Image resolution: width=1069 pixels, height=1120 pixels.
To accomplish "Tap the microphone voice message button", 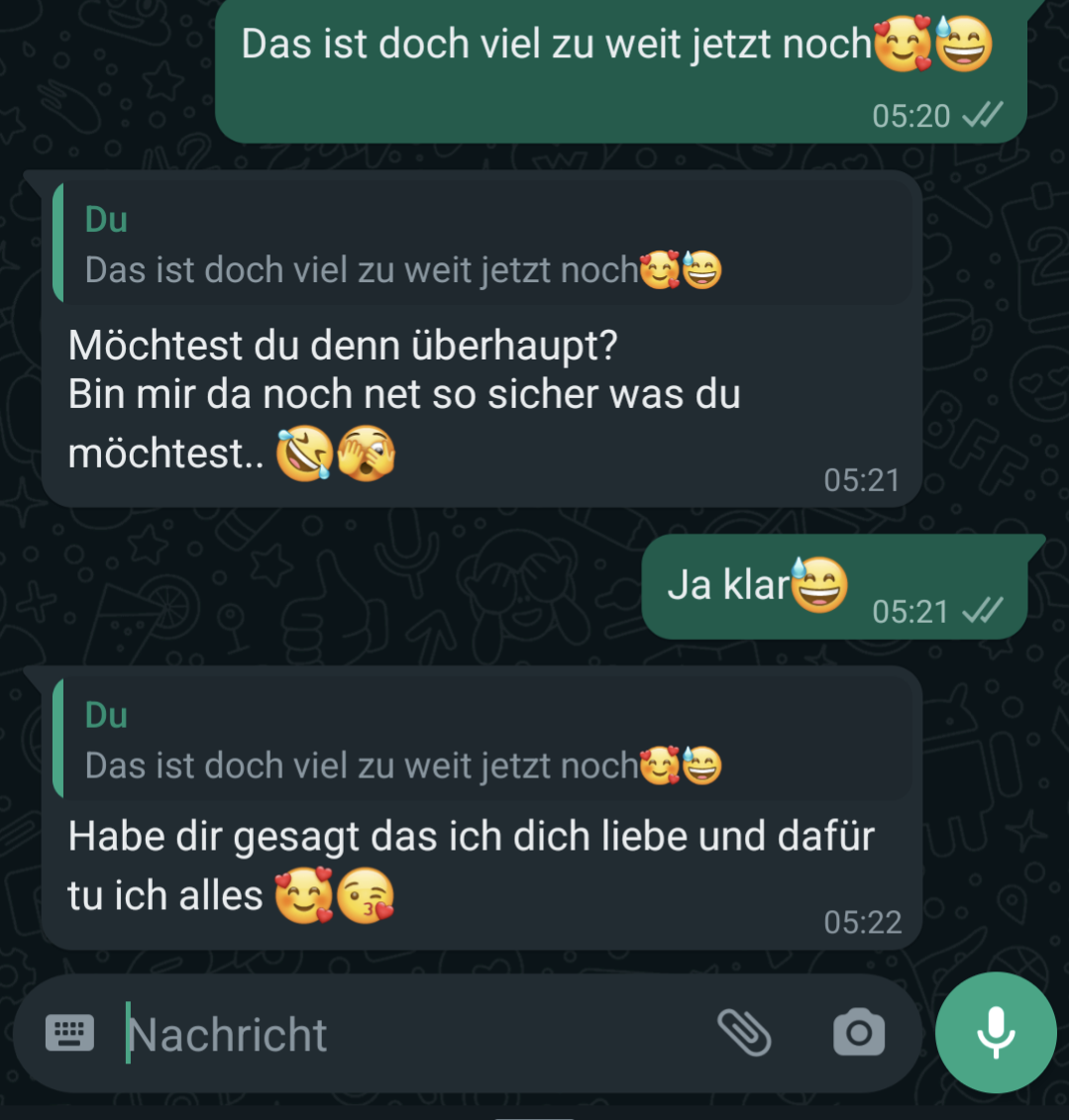I will pos(996,1033).
